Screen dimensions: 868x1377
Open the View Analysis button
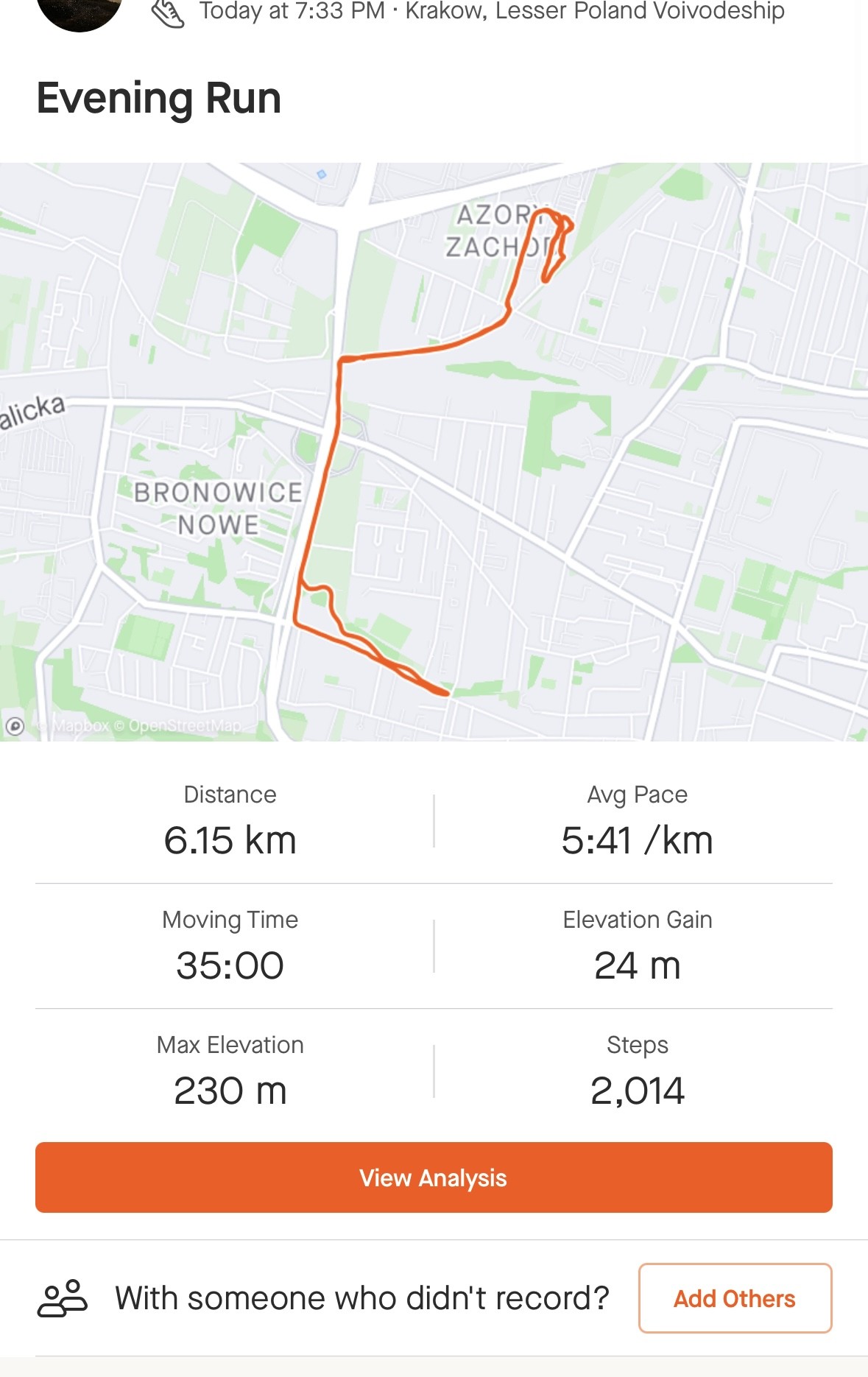(434, 1177)
